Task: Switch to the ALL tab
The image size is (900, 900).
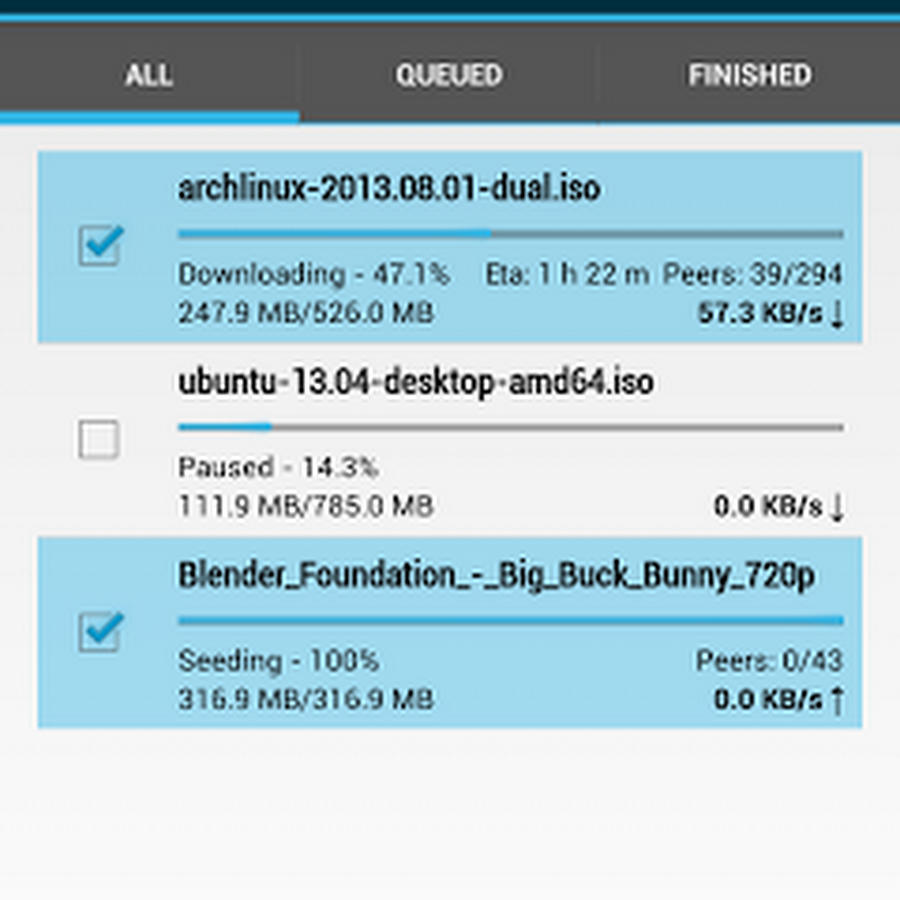Action: [148, 76]
